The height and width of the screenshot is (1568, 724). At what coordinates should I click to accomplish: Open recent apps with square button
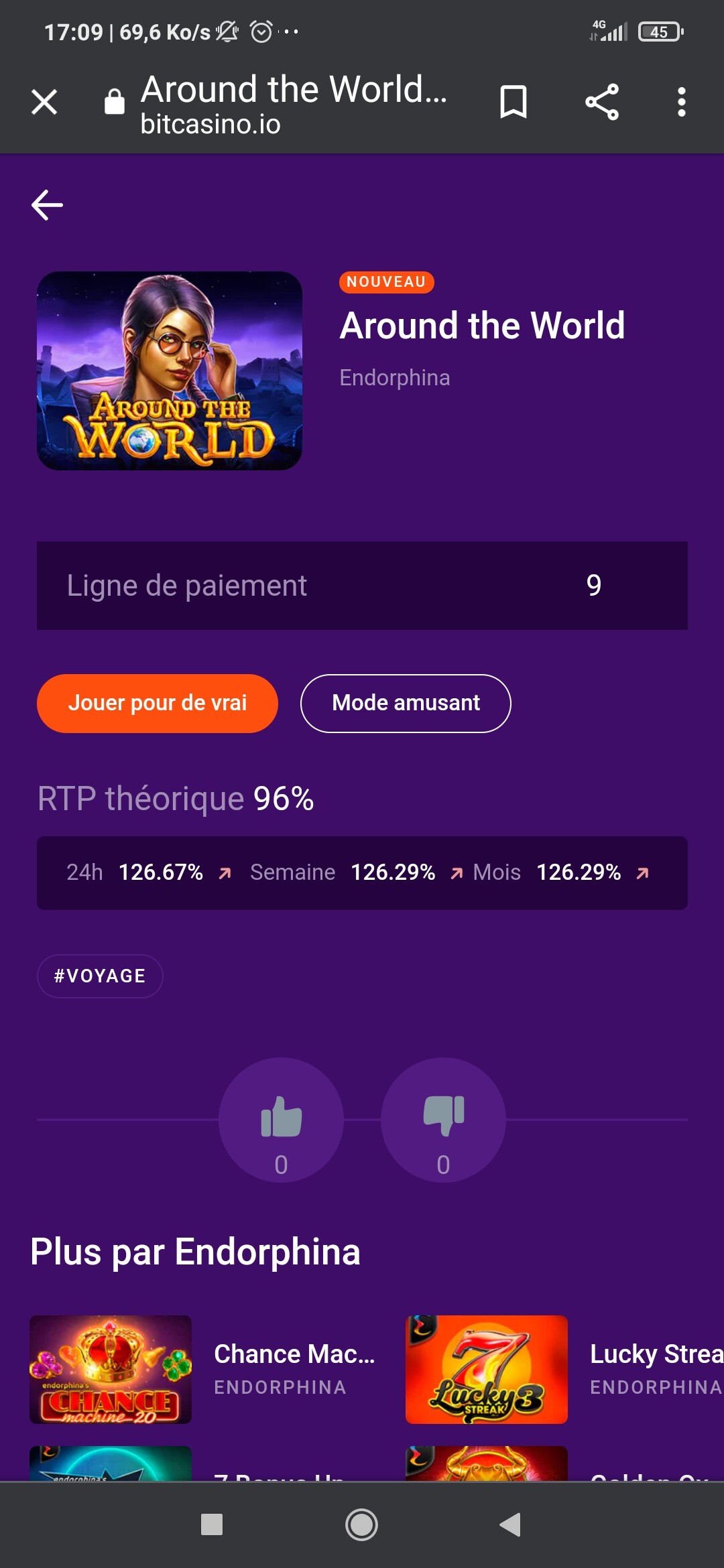tap(212, 1524)
